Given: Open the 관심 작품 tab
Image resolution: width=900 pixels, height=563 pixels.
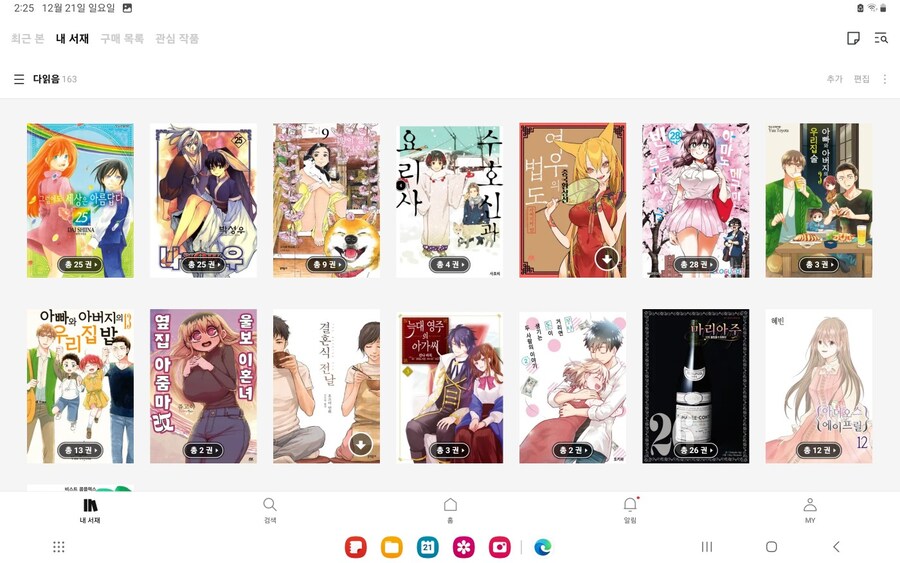Looking at the screenshot, I should (x=177, y=39).
